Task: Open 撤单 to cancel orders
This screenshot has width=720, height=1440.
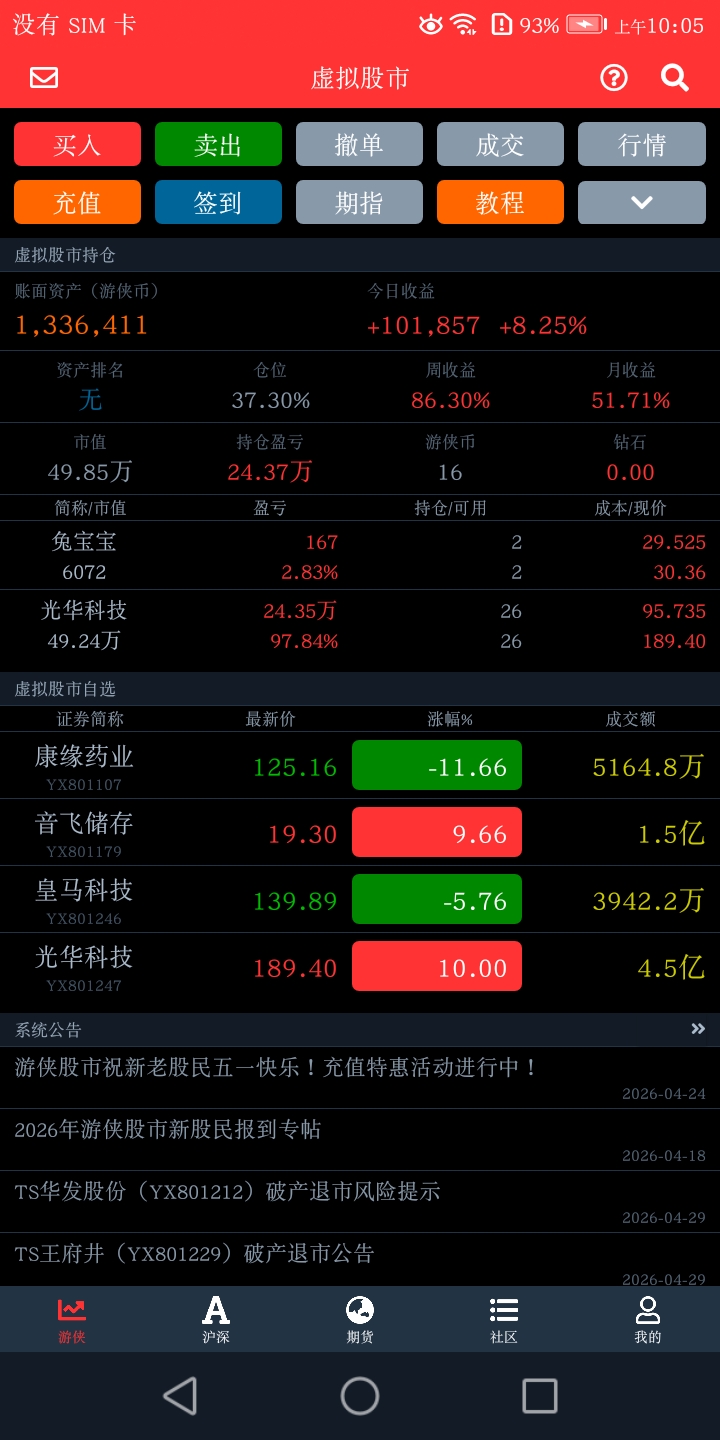Action: point(359,144)
